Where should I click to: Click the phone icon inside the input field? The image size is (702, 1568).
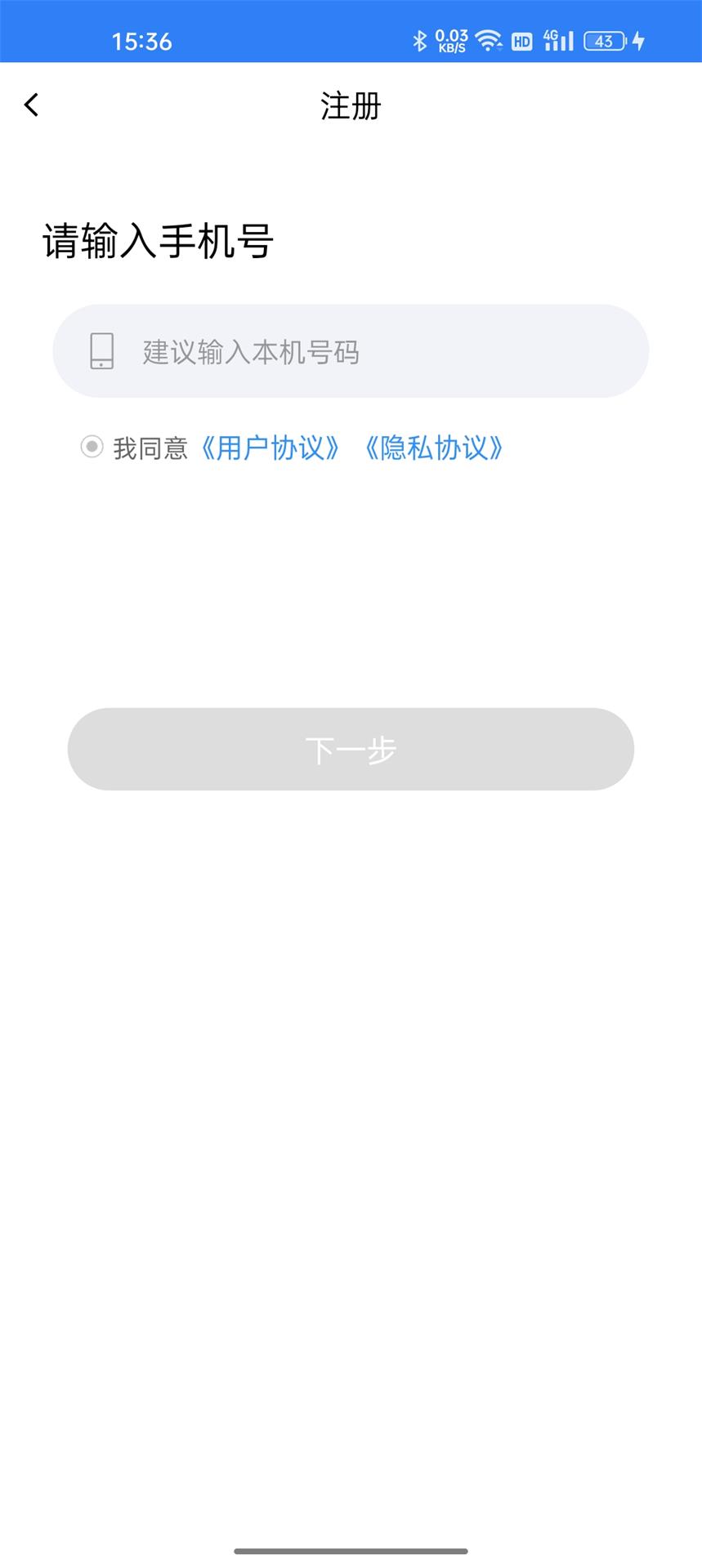click(x=101, y=351)
